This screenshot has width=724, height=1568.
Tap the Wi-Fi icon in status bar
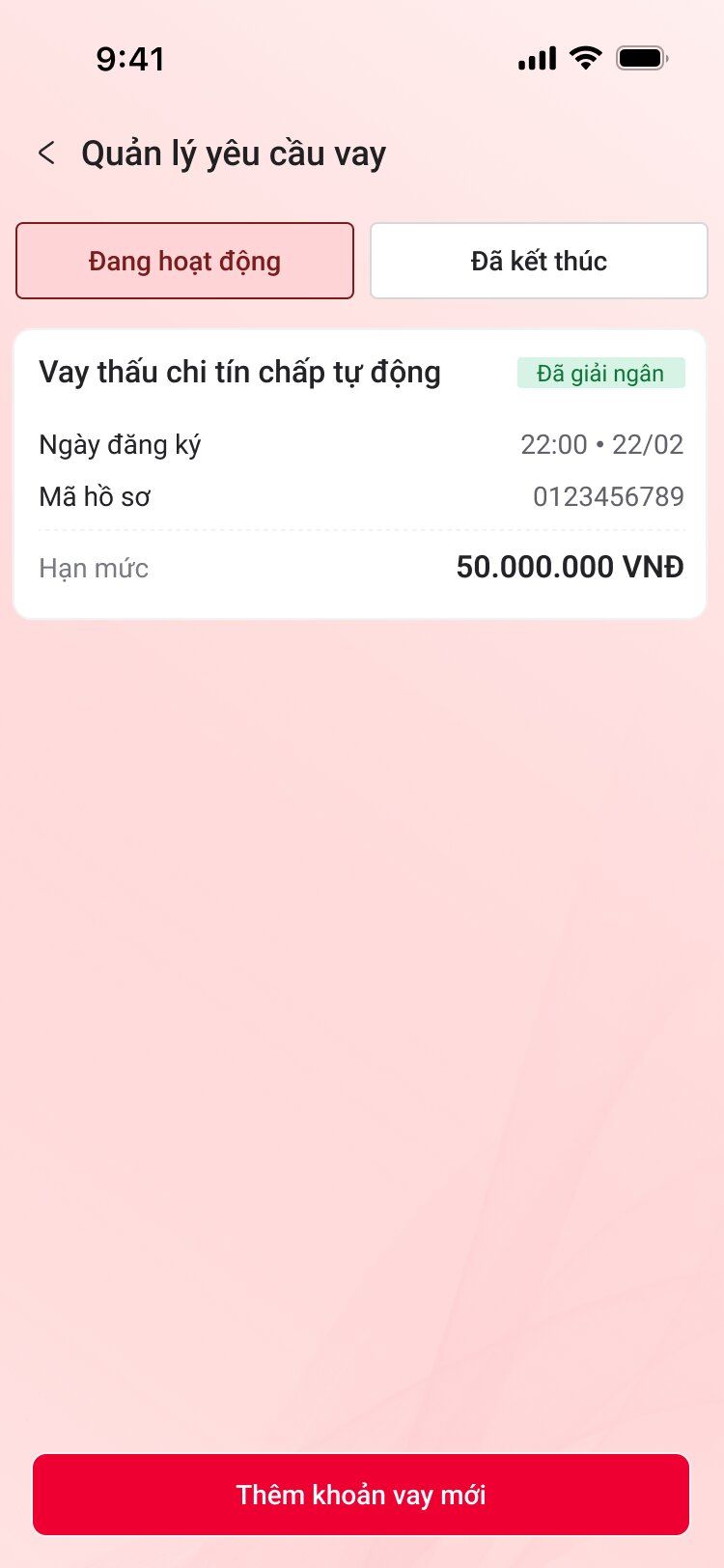click(586, 58)
